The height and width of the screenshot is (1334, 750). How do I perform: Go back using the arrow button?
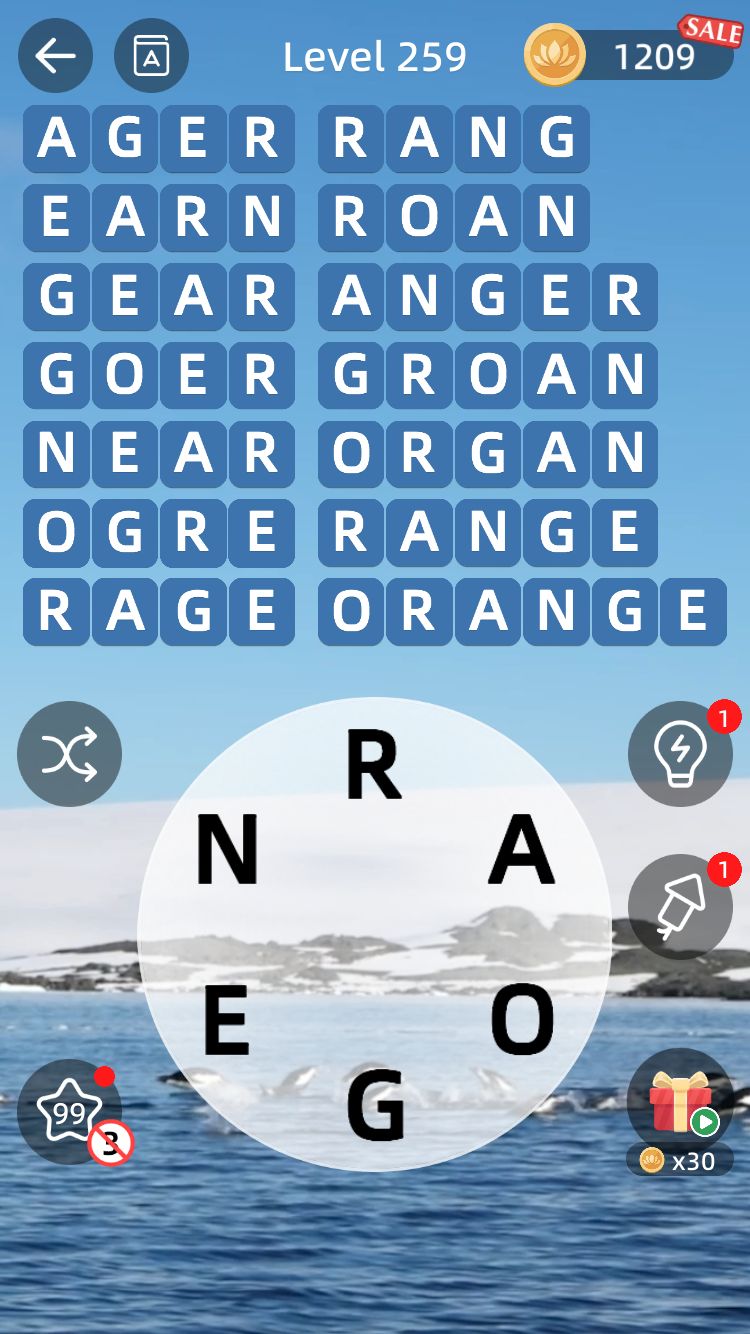click(55, 56)
